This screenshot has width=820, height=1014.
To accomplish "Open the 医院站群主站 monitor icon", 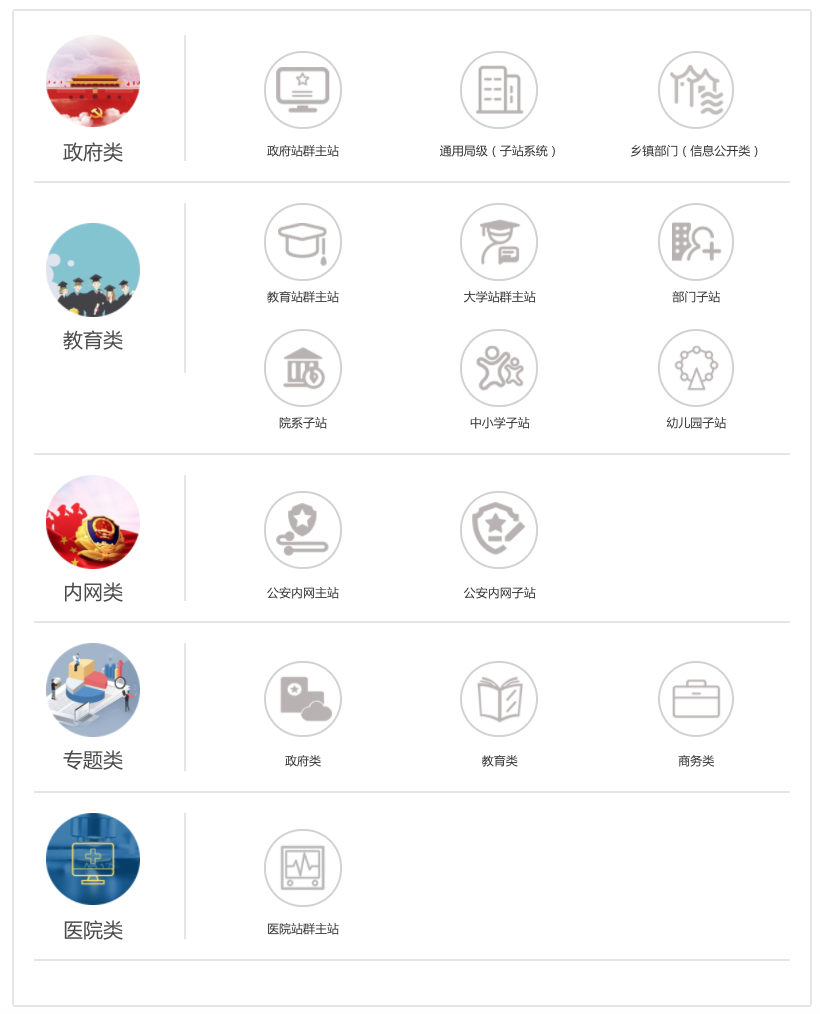I will 303,868.
